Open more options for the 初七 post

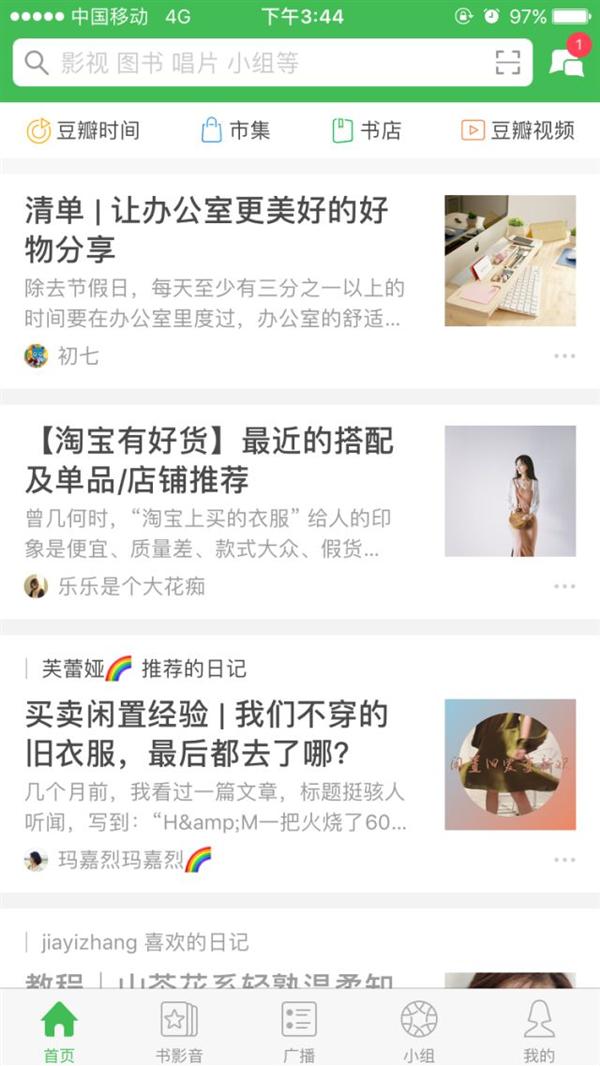[x=564, y=356]
